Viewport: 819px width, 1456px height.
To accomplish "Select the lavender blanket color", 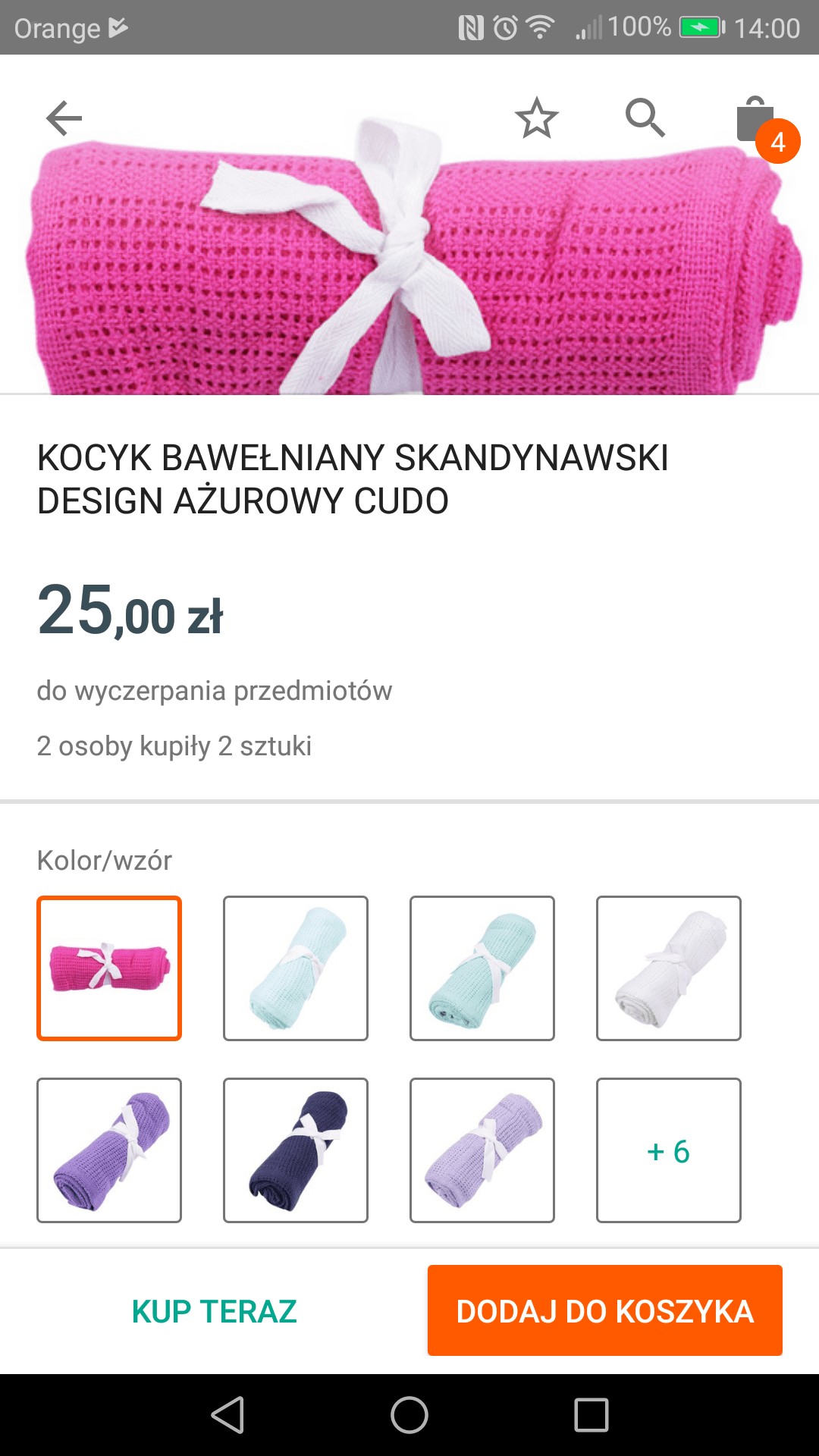I will [x=482, y=1150].
